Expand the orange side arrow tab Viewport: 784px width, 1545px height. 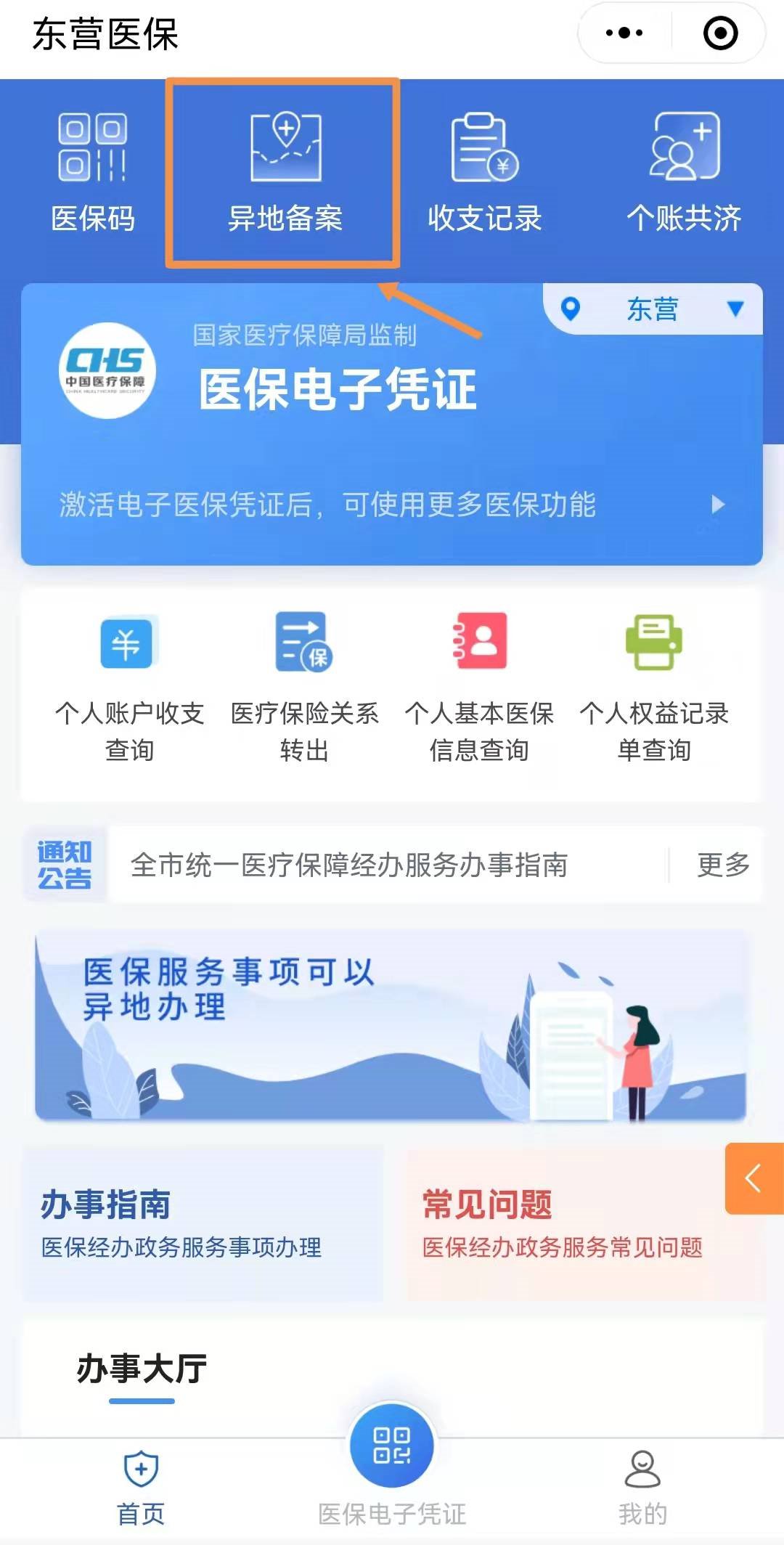click(754, 1178)
